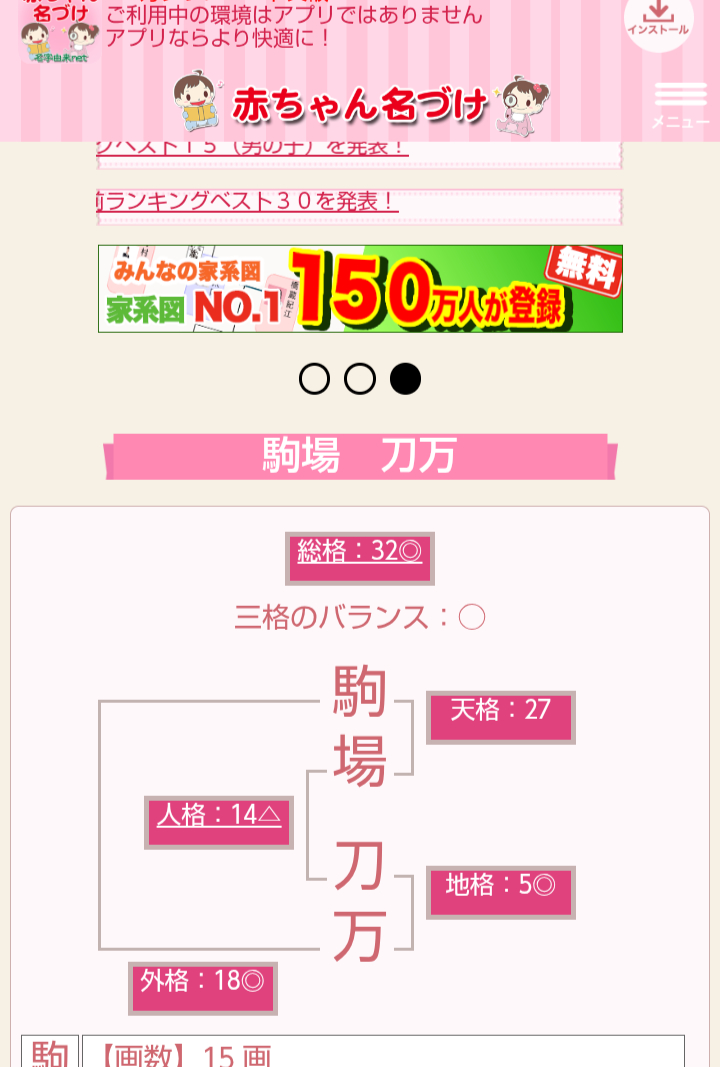Viewport: 720px width, 1067px height.
Task: Open the メニュー hamburger menu
Action: [680, 104]
